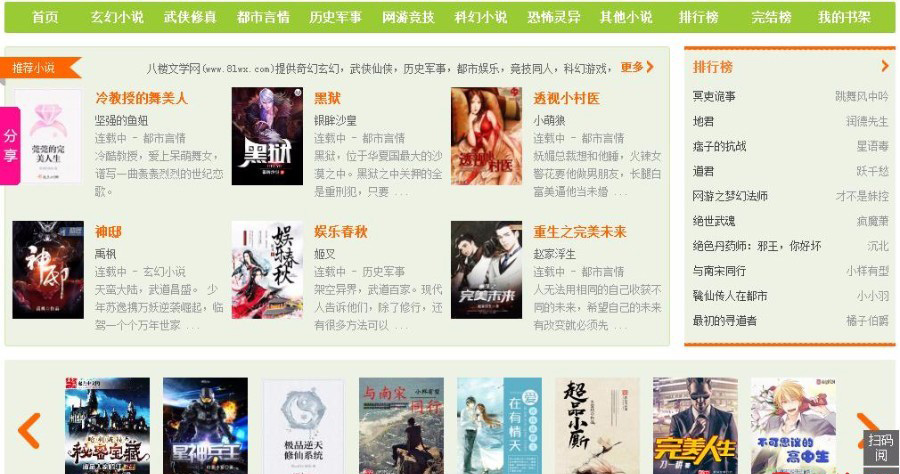Image resolution: width=900 pixels, height=474 pixels.
Task: Open 我的书架 bookshelf
Action: click(x=844, y=17)
